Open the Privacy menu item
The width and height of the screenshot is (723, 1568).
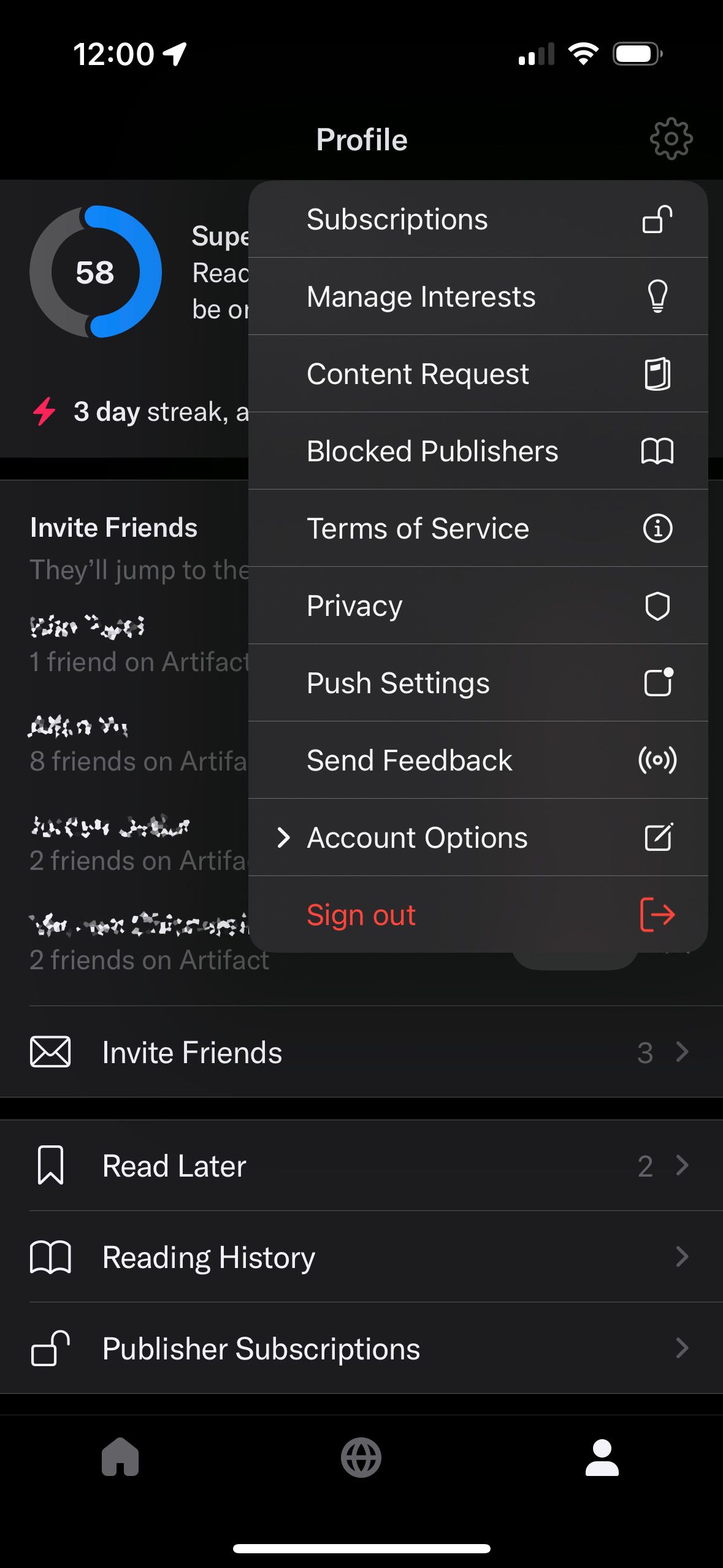coord(478,606)
